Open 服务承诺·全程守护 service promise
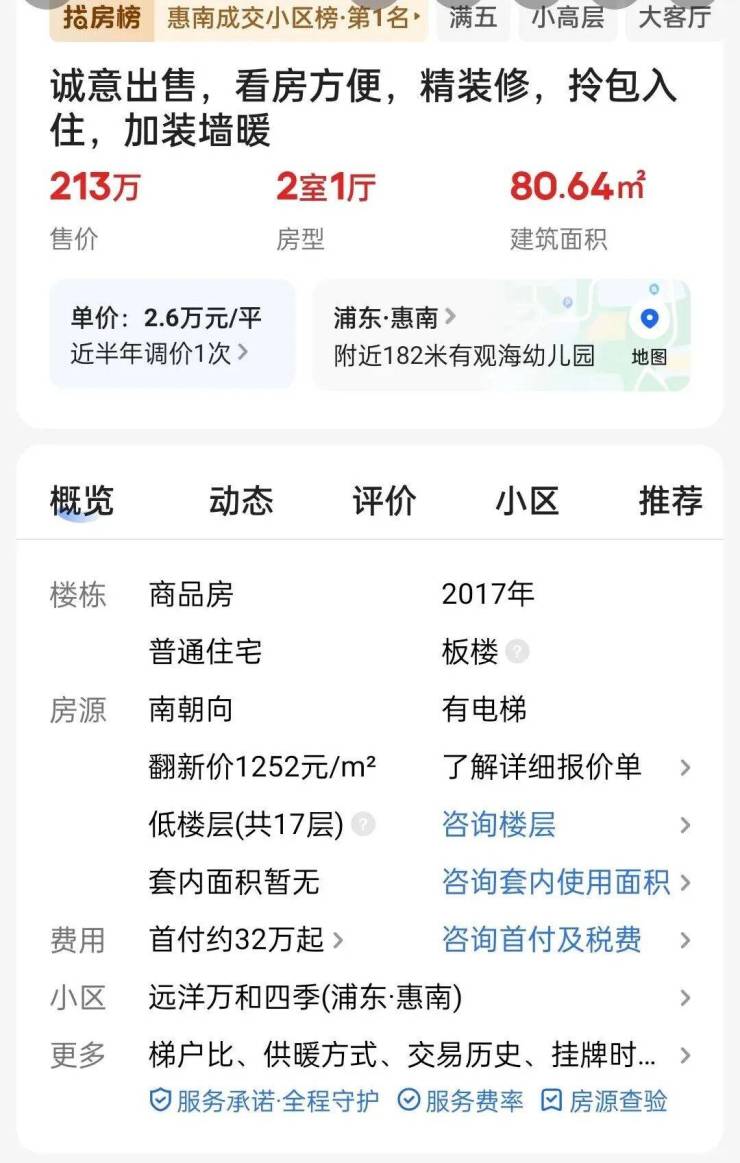740x1163 pixels. [x=265, y=1101]
